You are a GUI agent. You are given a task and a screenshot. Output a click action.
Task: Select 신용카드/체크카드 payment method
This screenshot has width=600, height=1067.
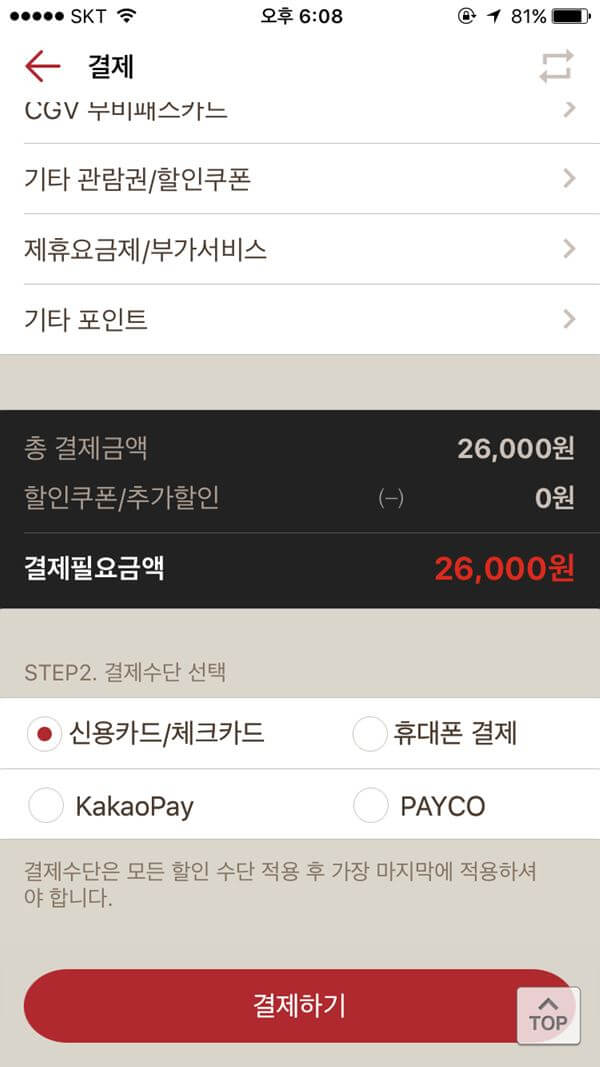(46, 734)
